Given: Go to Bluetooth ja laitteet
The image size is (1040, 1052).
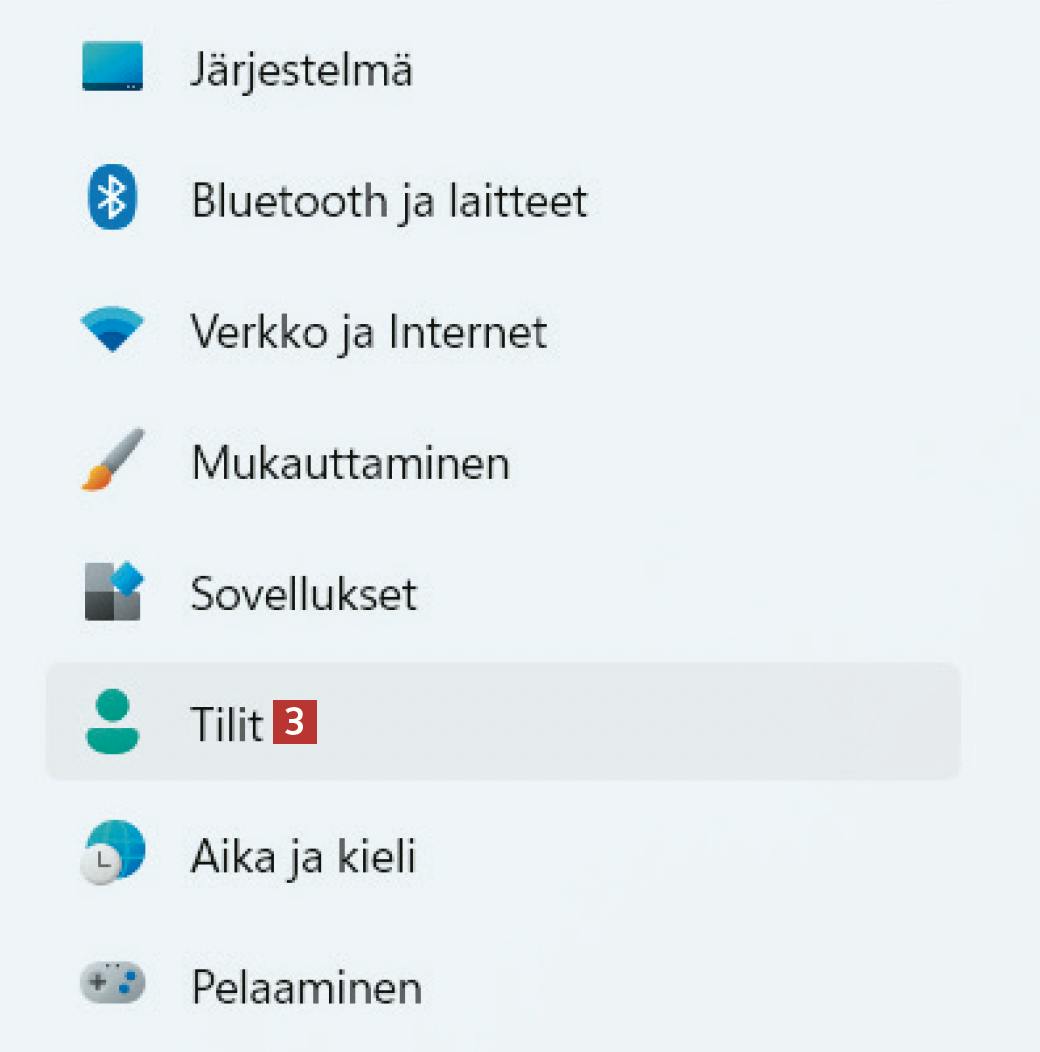Looking at the screenshot, I should coord(388,201).
